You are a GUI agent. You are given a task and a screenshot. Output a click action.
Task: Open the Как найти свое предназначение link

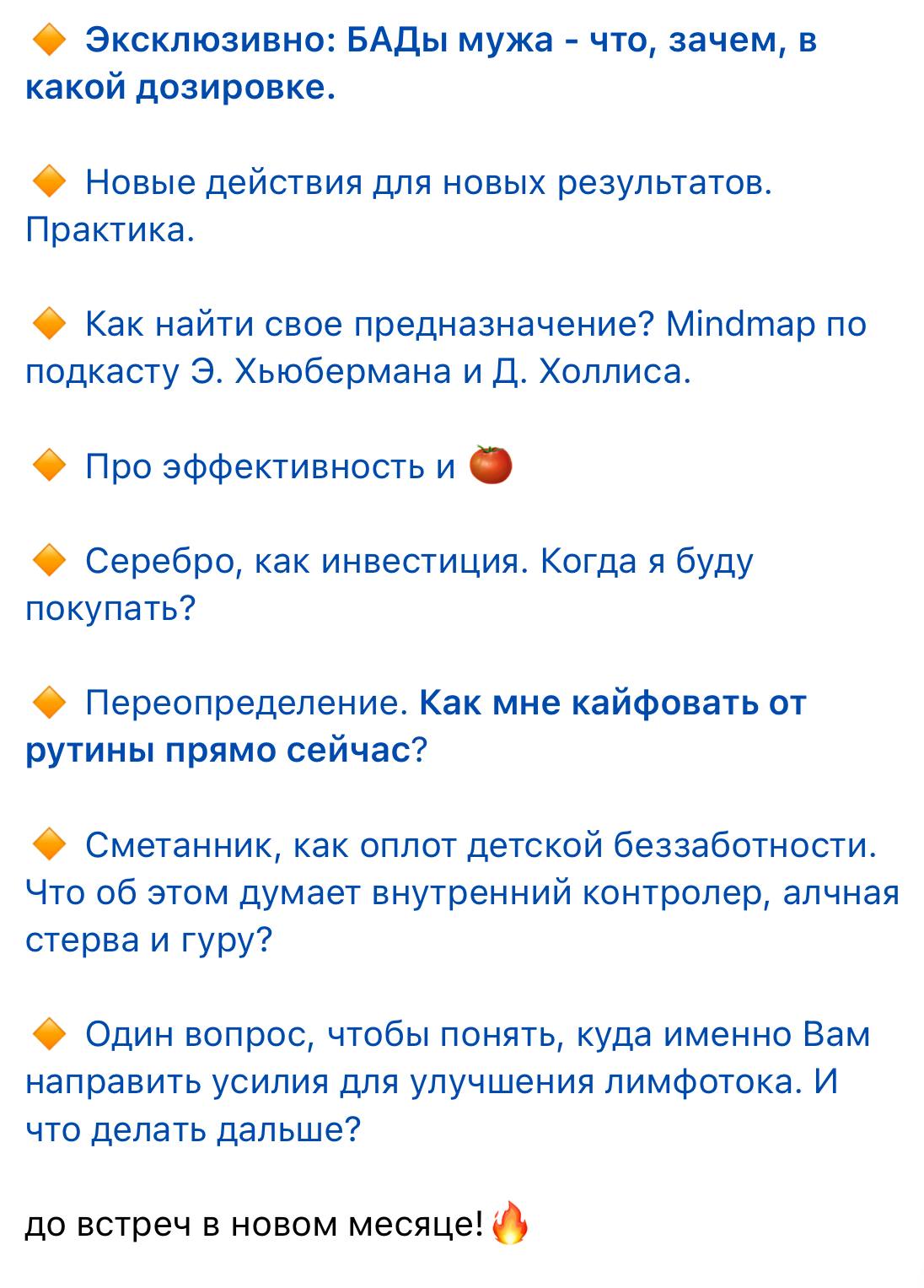446,348
